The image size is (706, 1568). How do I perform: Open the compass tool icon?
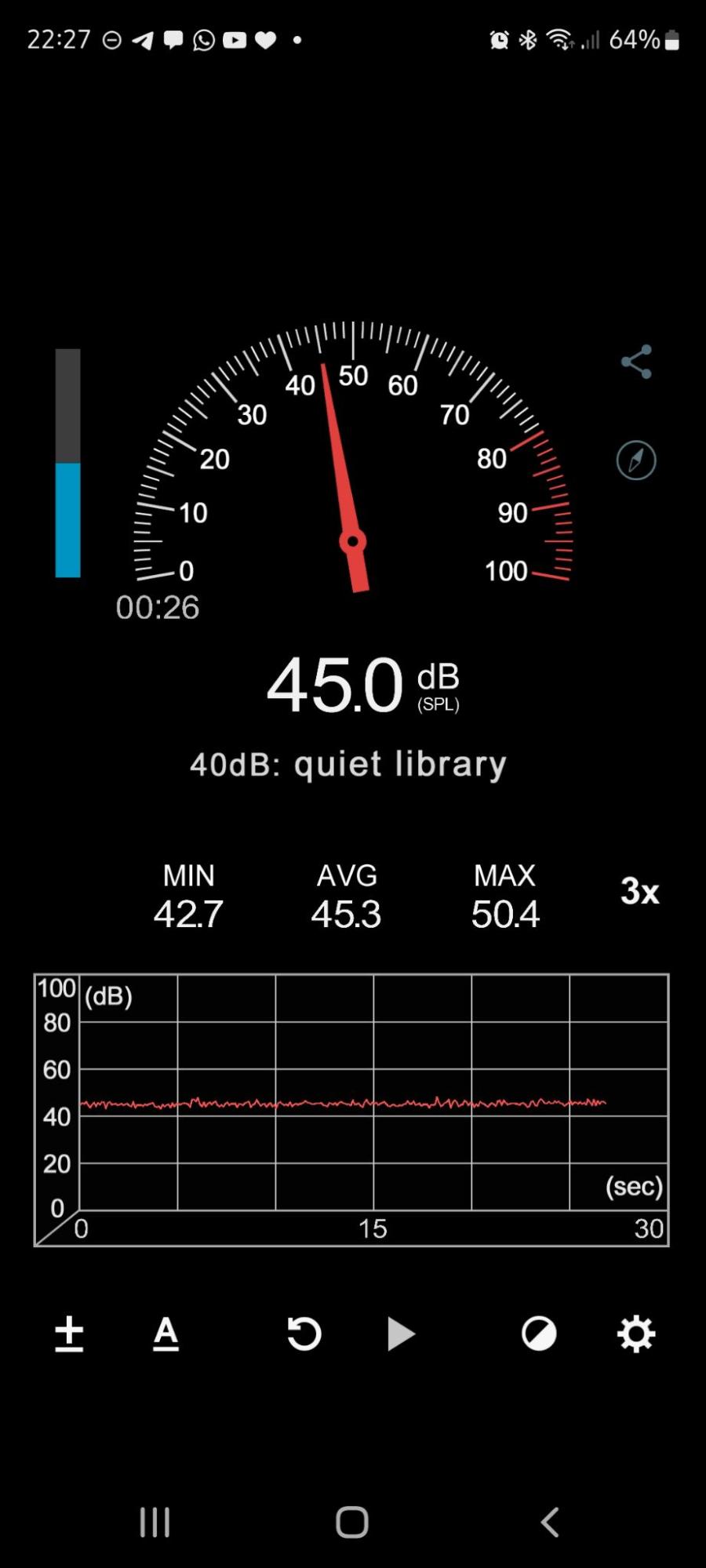(636, 460)
